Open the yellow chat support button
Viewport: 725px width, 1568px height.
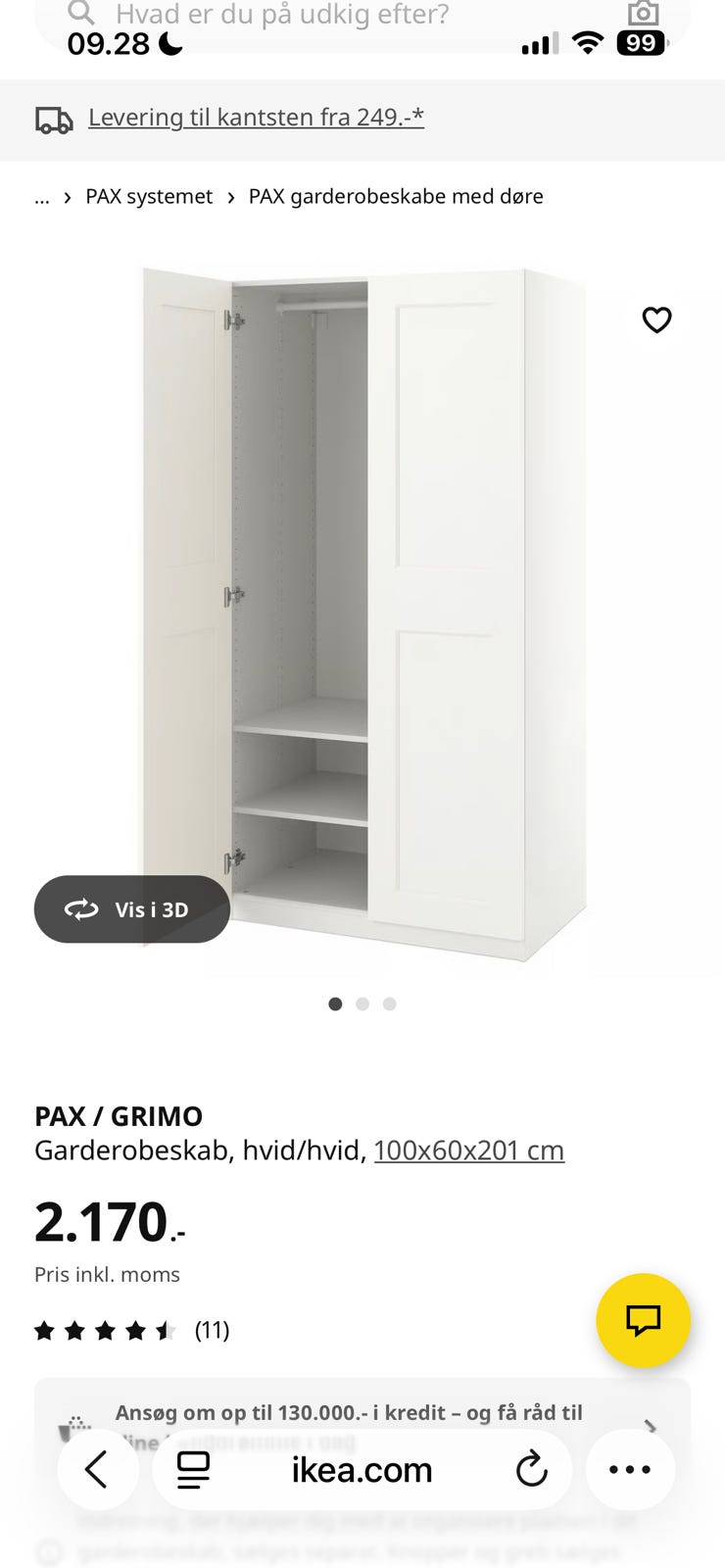[x=643, y=1320]
